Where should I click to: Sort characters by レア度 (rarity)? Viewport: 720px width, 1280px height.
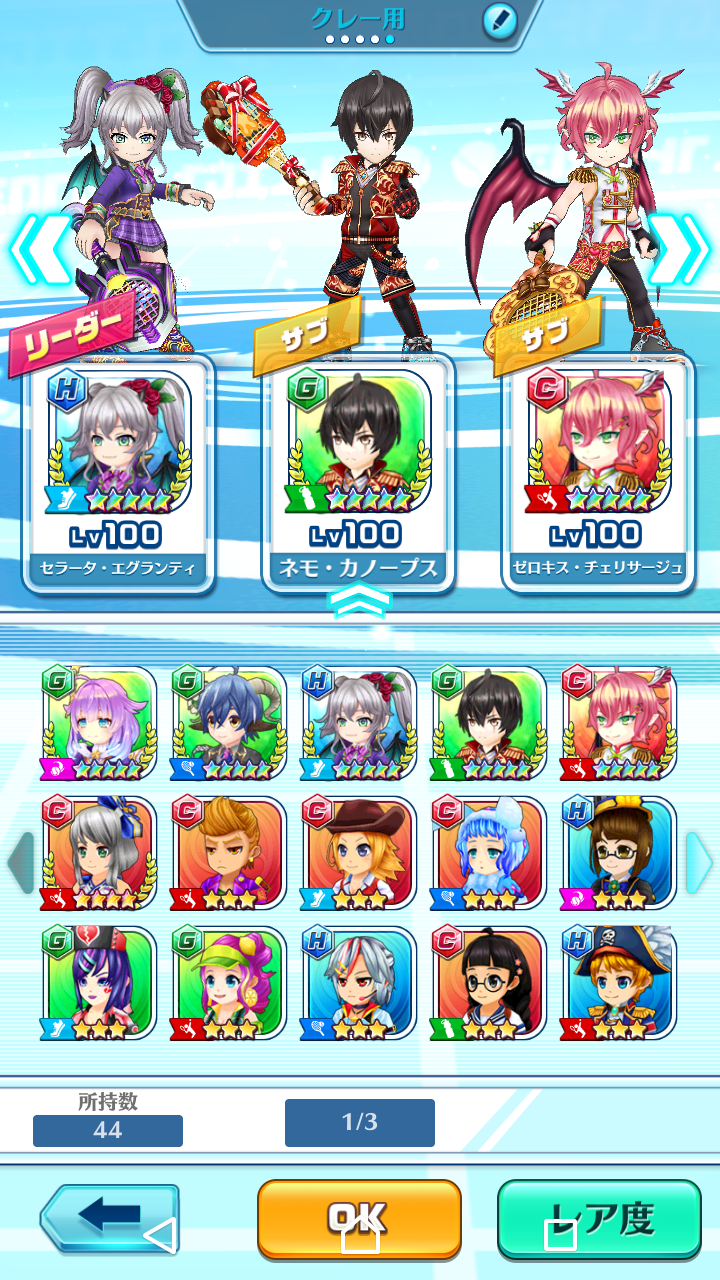599,1218
